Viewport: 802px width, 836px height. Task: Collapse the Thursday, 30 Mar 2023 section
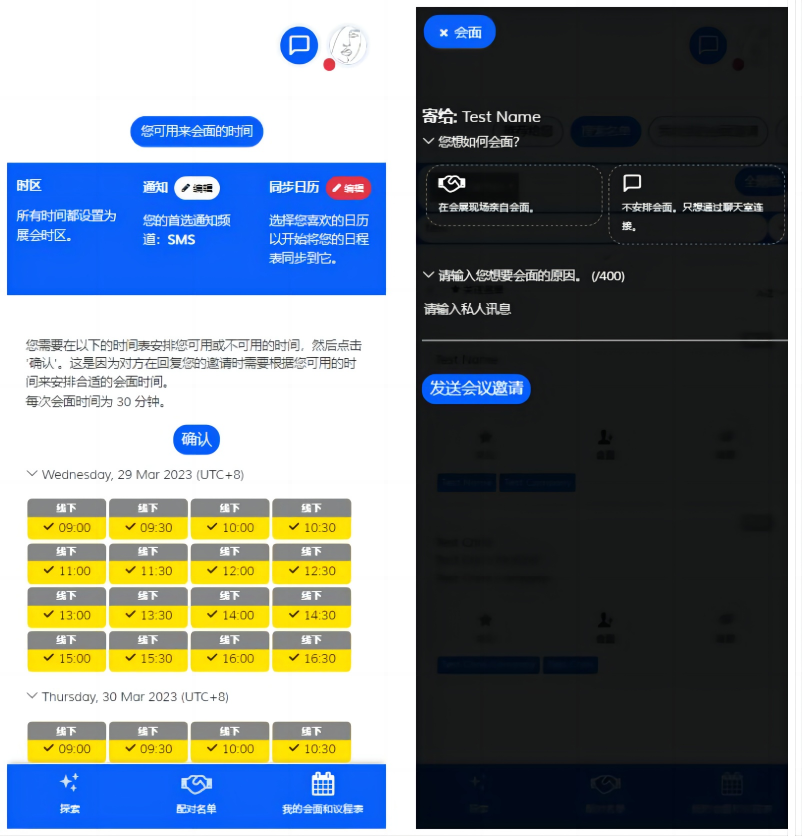click(x=33, y=696)
